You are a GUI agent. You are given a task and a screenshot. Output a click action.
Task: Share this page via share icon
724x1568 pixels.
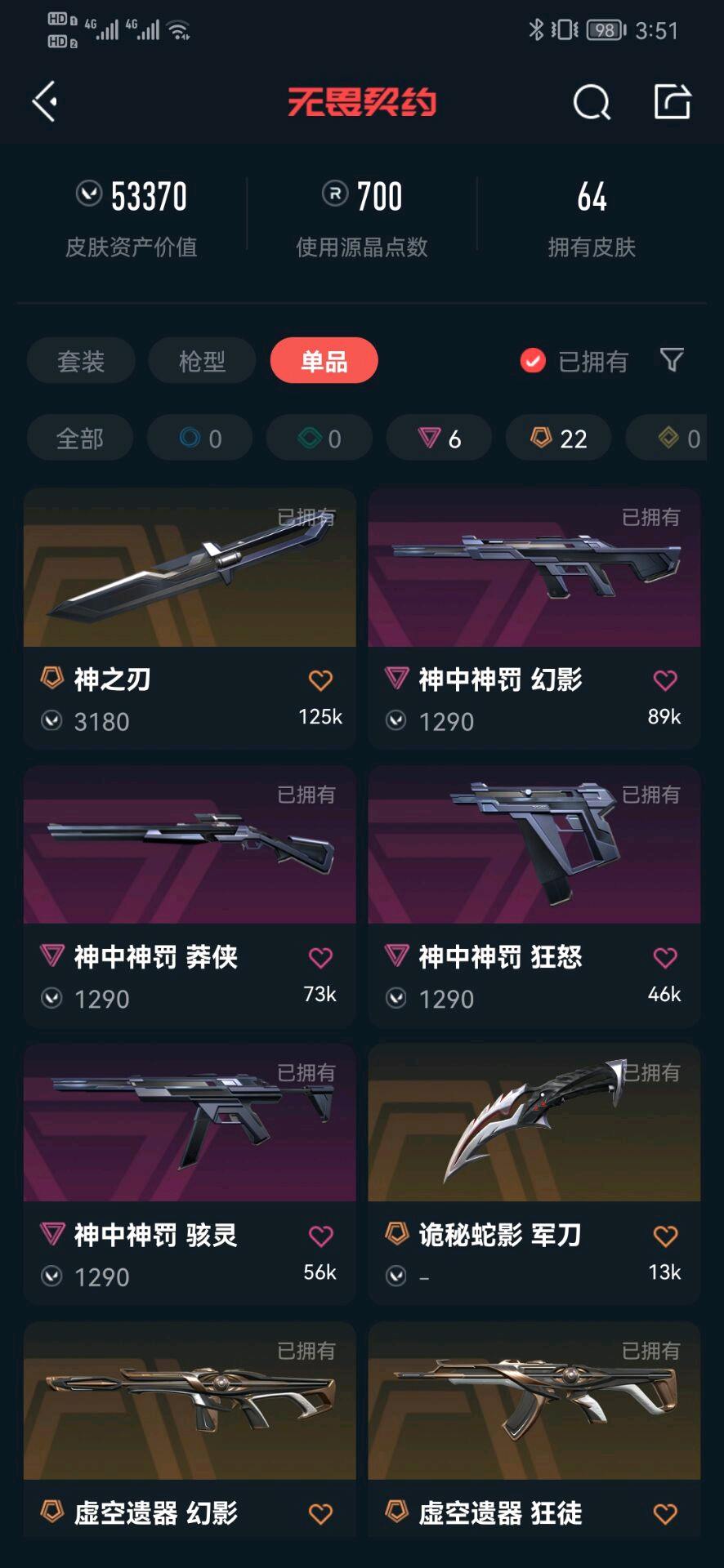[x=673, y=101]
